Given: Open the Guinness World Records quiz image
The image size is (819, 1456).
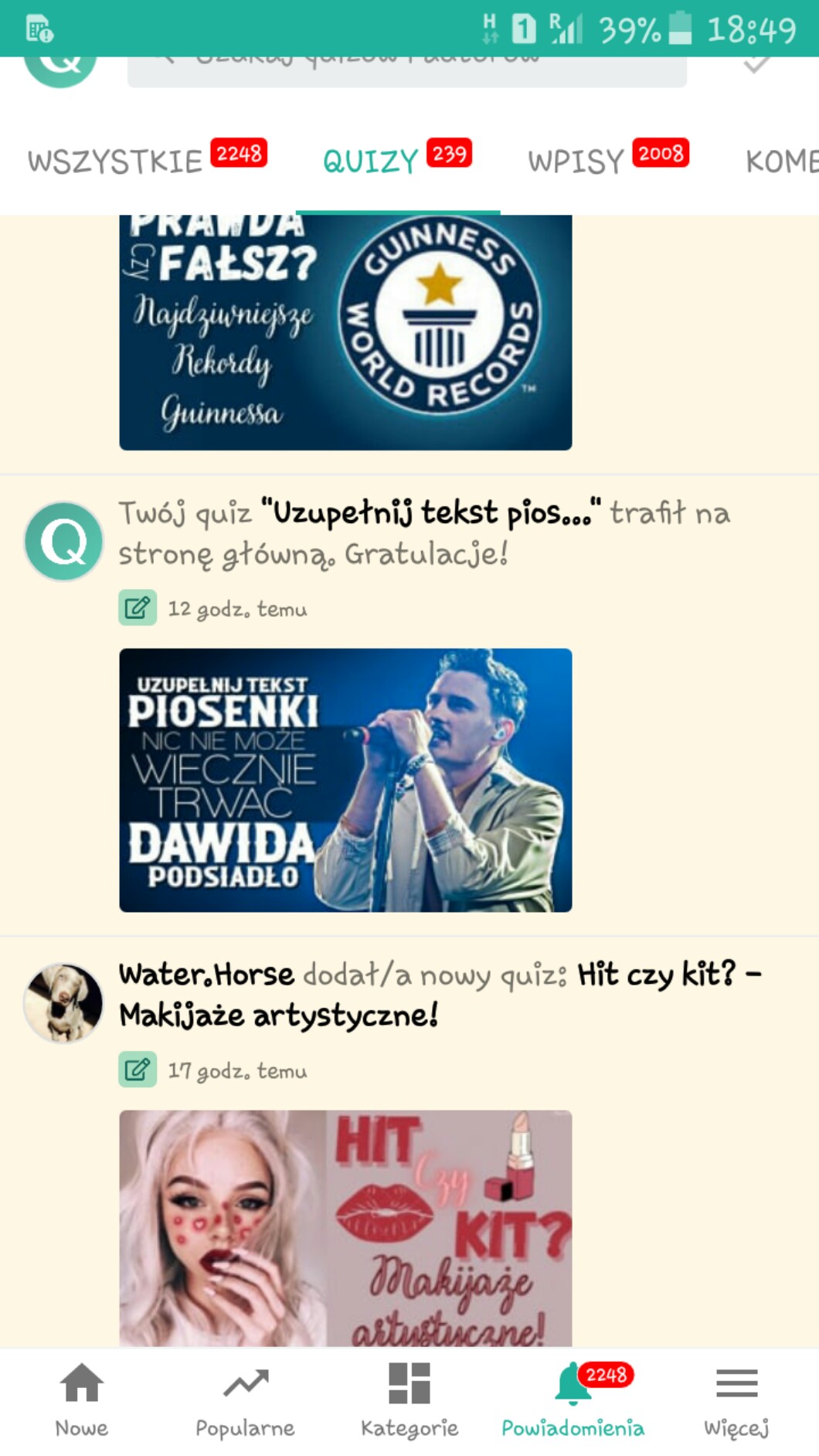Looking at the screenshot, I should [x=345, y=332].
